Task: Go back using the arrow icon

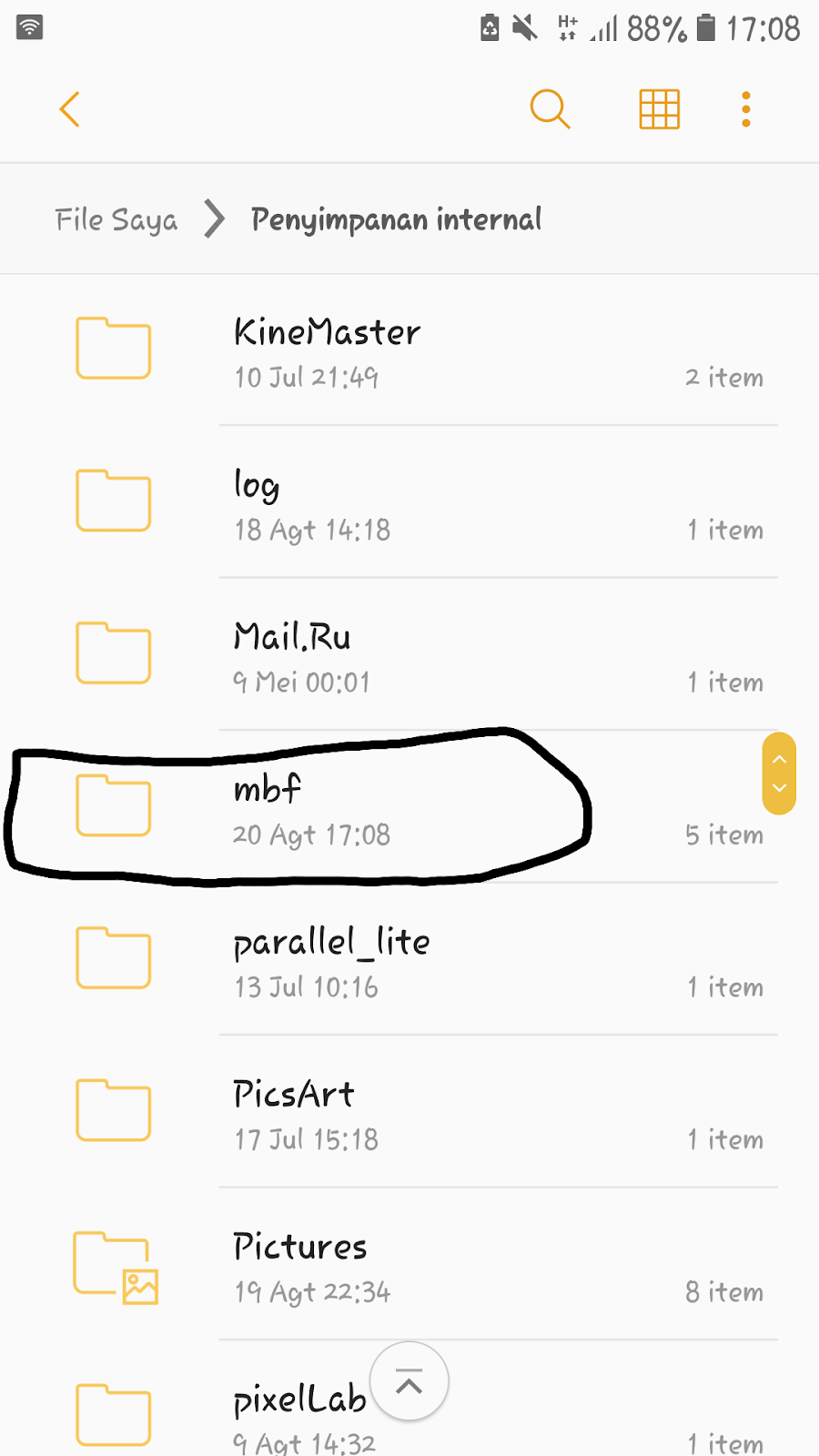Action: click(70, 110)
